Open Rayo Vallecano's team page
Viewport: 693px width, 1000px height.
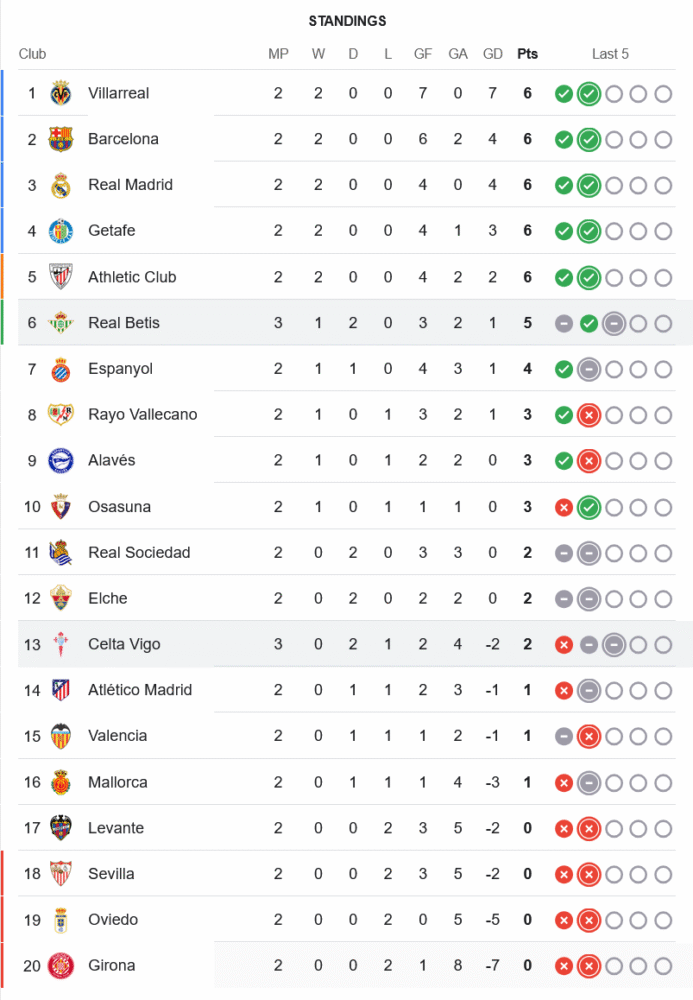pyautogui.click(x=142, y=414)
